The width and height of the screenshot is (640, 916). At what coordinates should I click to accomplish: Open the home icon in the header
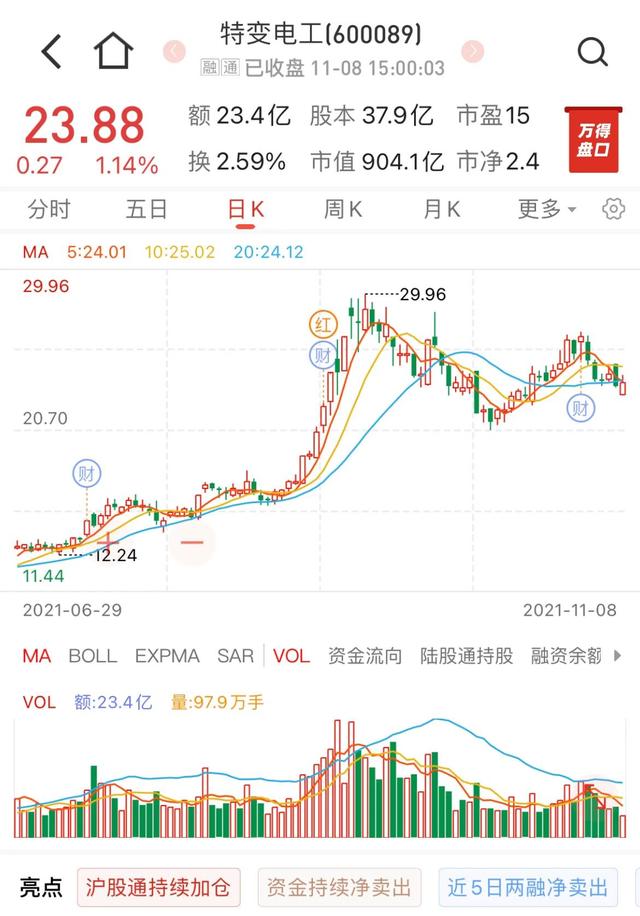[113, 51]
